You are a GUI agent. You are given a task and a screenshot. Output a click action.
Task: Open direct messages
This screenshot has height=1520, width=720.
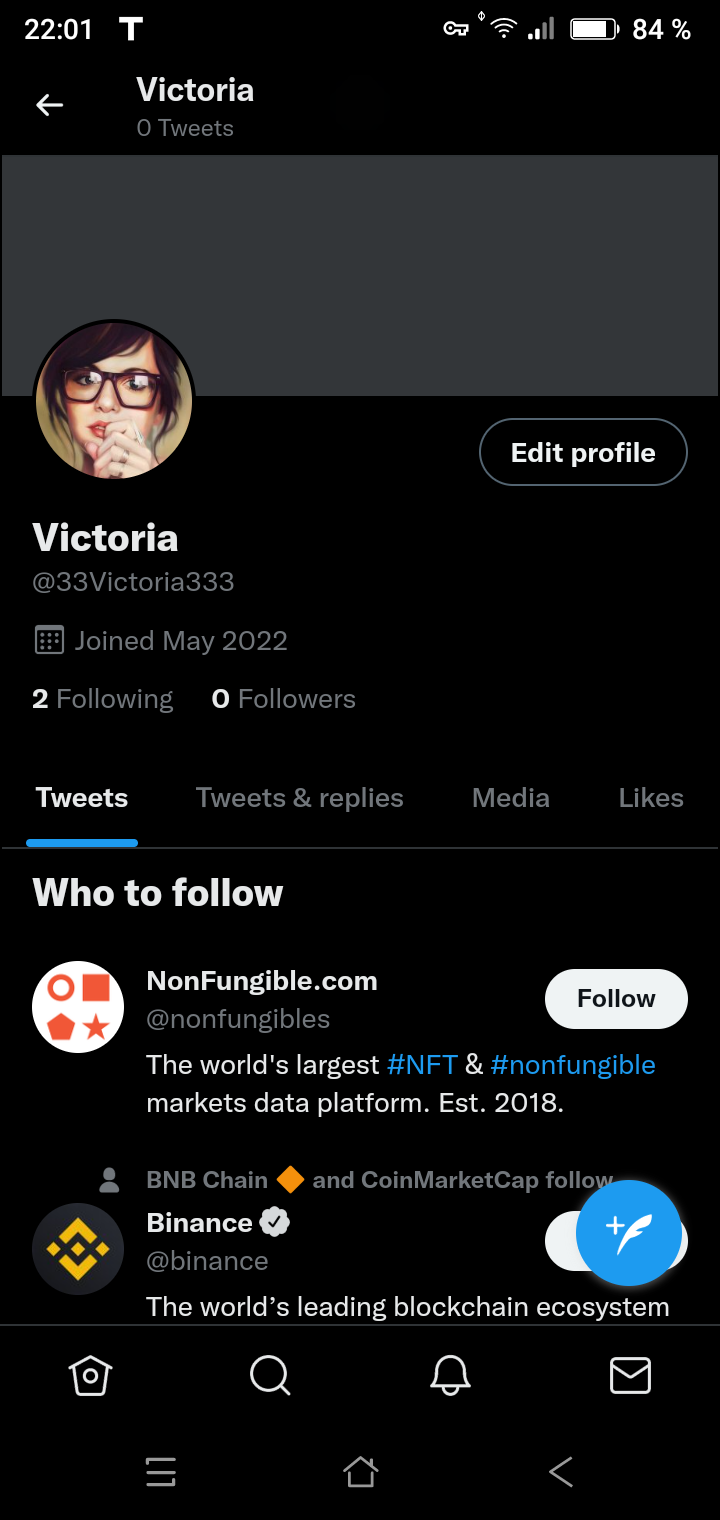click(x=630, y=1376)
